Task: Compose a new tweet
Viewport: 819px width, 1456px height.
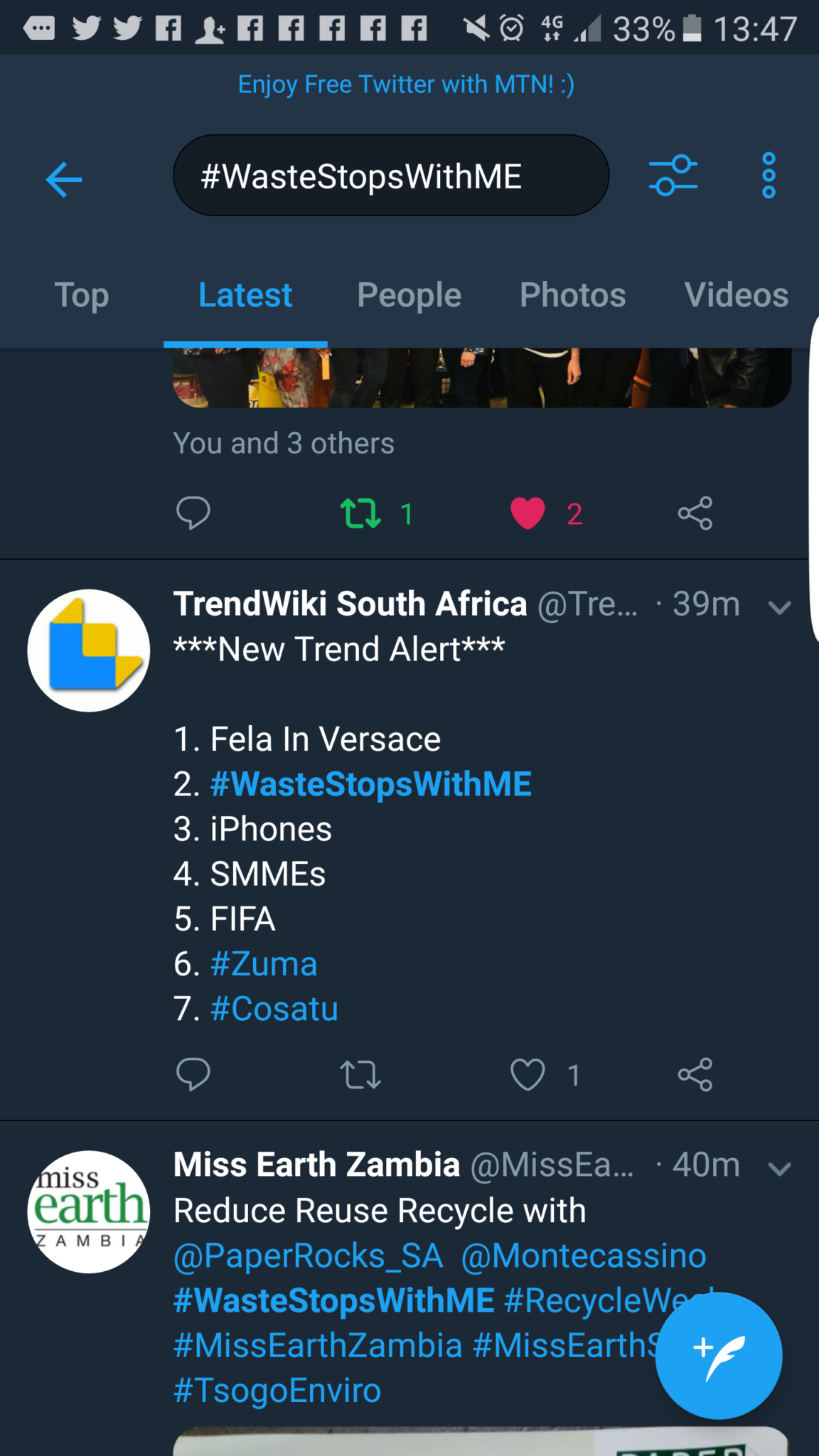Action: point(719,1355)
